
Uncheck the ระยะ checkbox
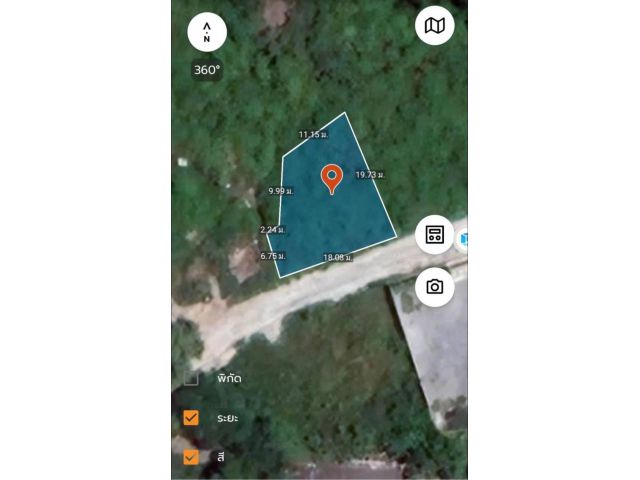pyautogui.click(x=191, y=418)
